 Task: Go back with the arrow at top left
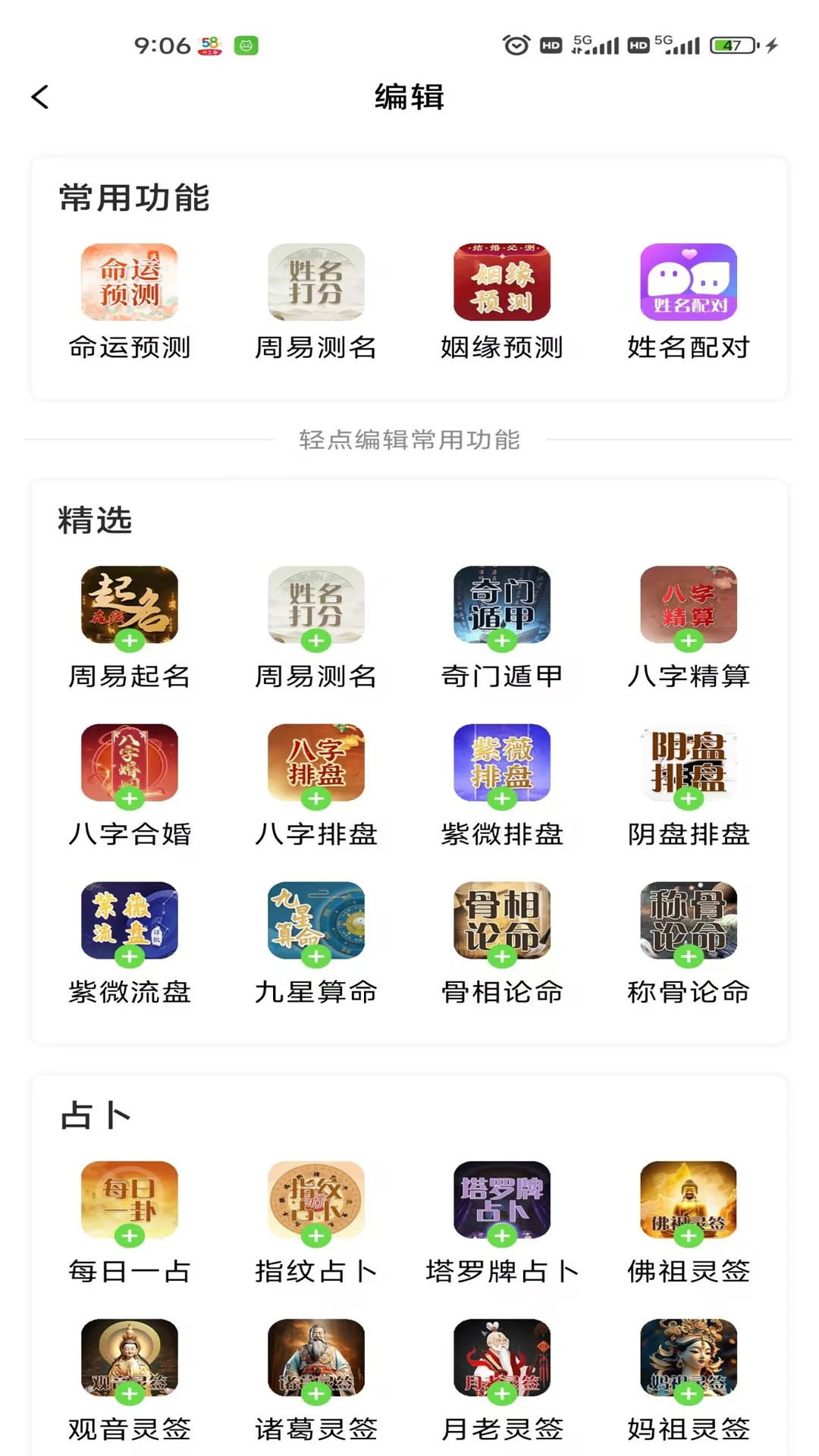41,99
